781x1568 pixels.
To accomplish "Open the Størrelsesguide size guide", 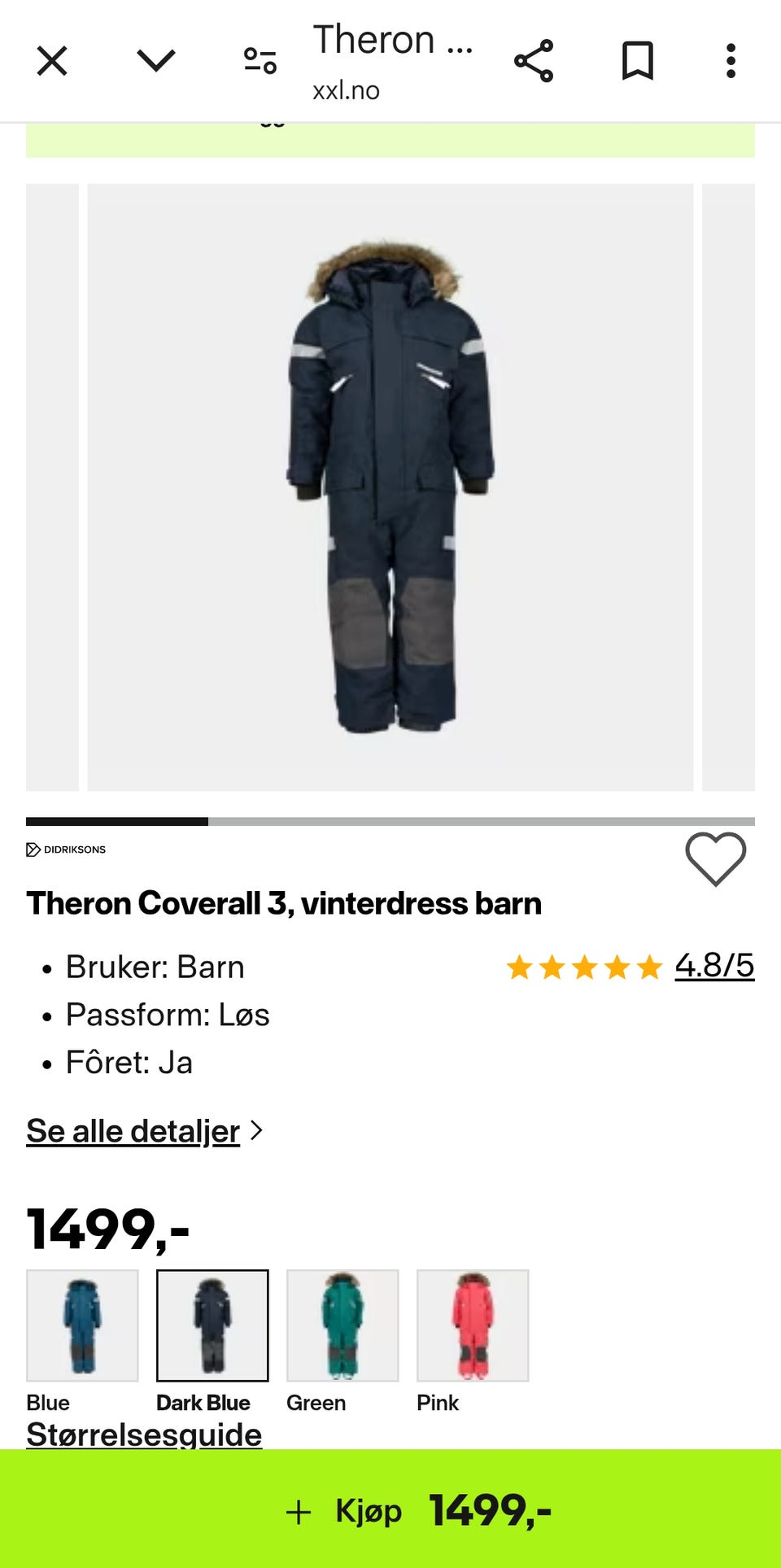I will (x=144, y=1434).
